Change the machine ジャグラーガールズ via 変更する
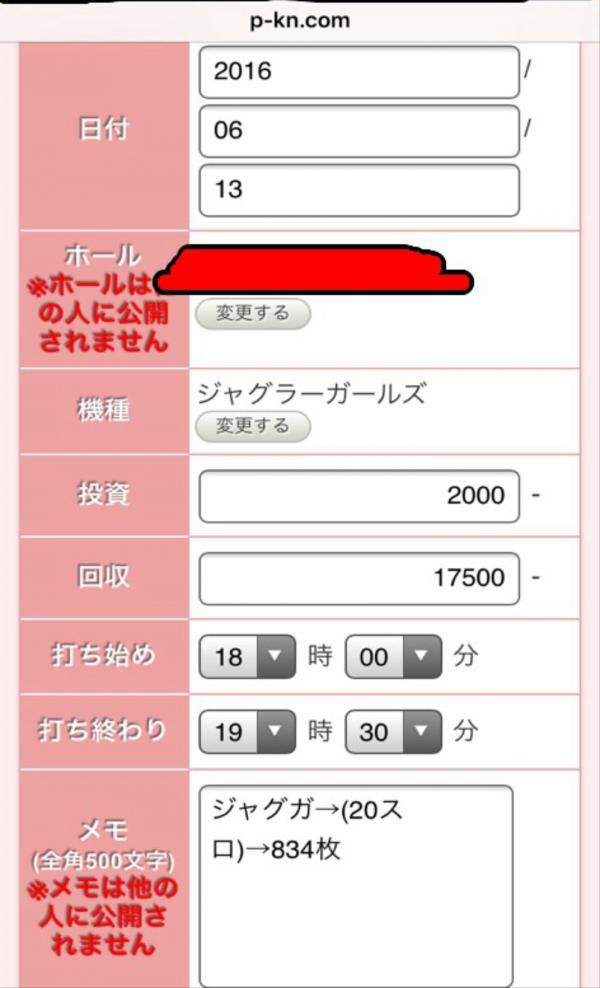This screenshot has height=988, width=600. (x=252, y=426)
